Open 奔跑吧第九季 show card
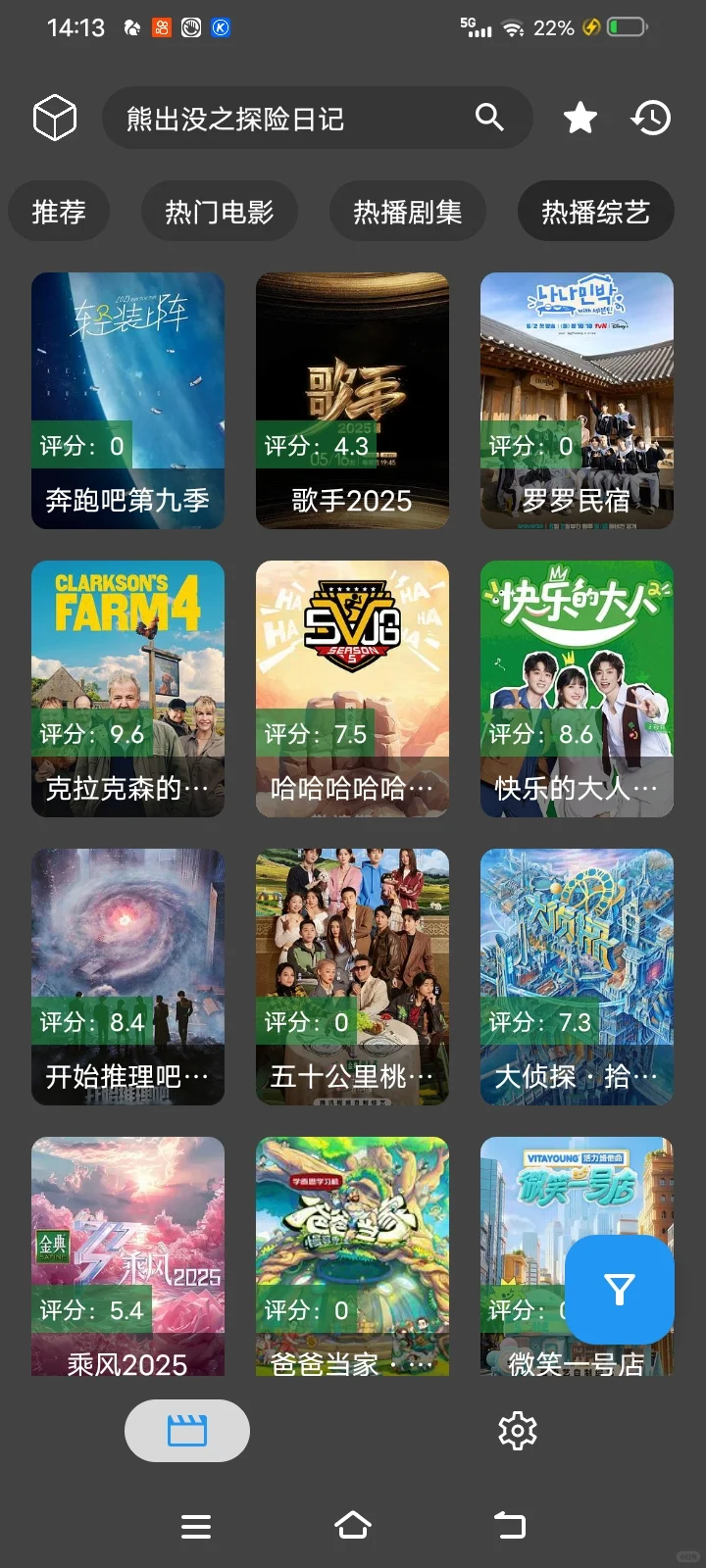This screenshot has width=706, height=1568. [x=127, y=401]
